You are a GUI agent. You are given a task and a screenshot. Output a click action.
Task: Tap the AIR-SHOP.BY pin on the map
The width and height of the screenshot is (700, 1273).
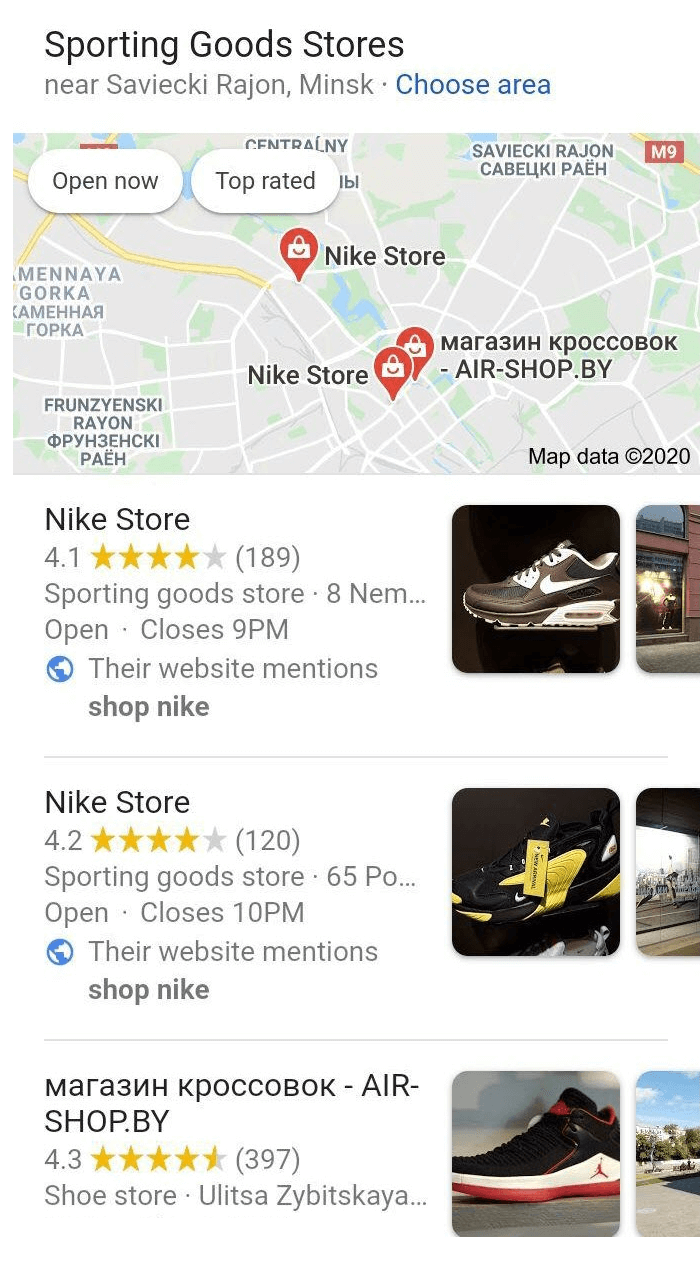click(x=415, y=345)
